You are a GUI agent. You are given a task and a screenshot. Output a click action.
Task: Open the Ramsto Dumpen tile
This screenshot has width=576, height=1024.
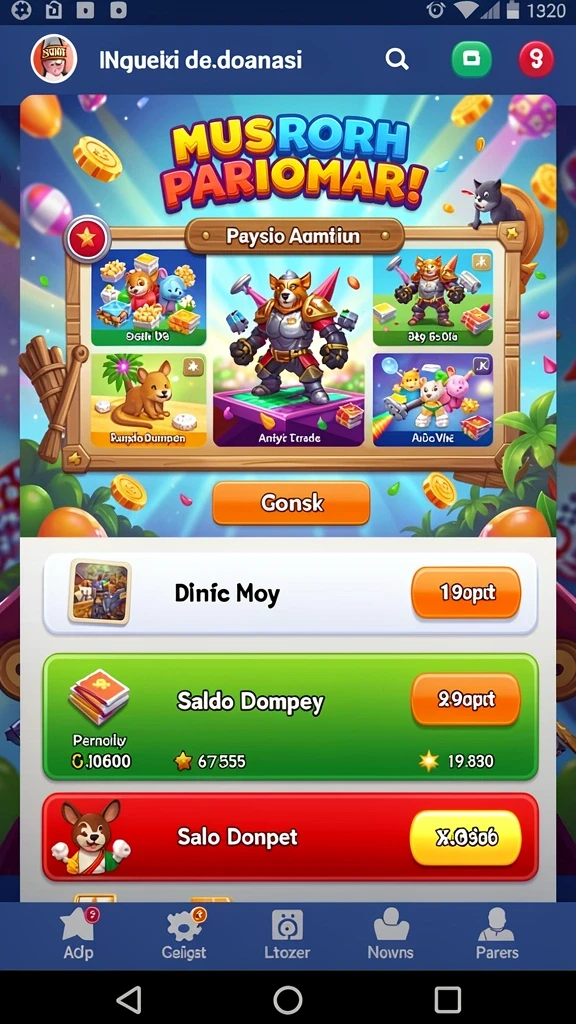pos(148,400)
